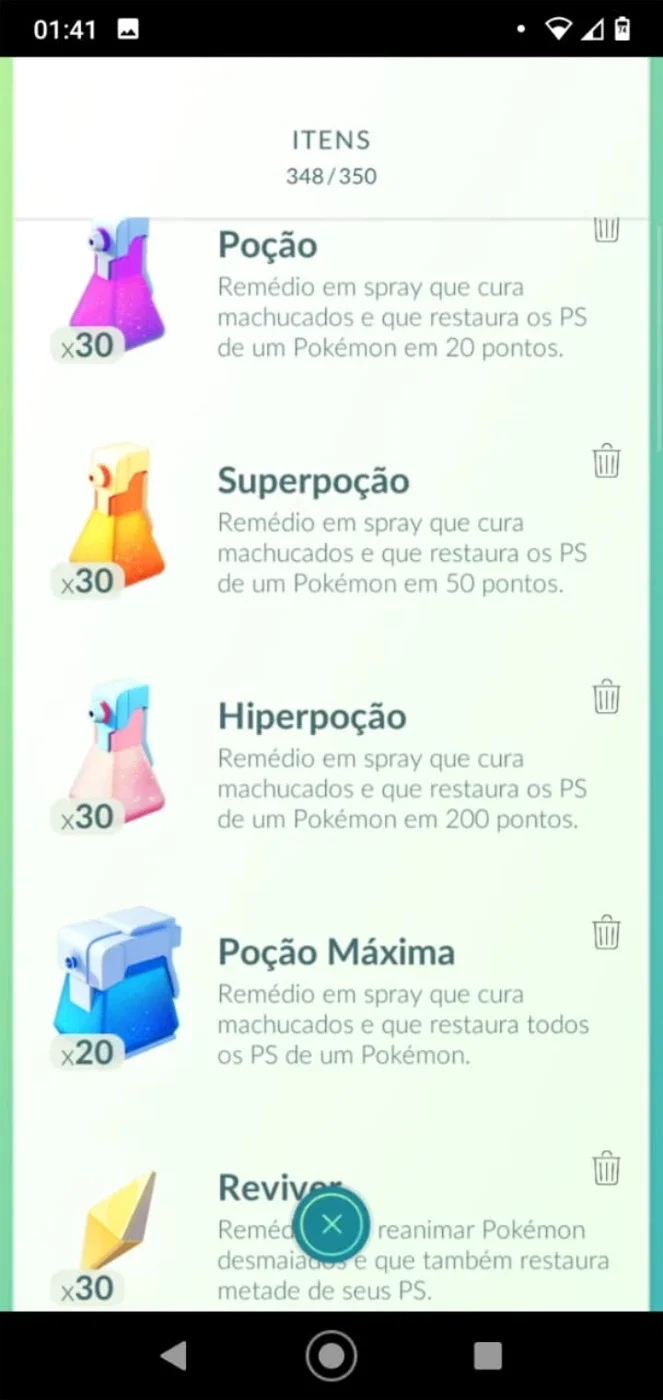Open the trash icon beside Poção Máxima
Viewport: 663px width, 1400px height.
pos(606,932)
